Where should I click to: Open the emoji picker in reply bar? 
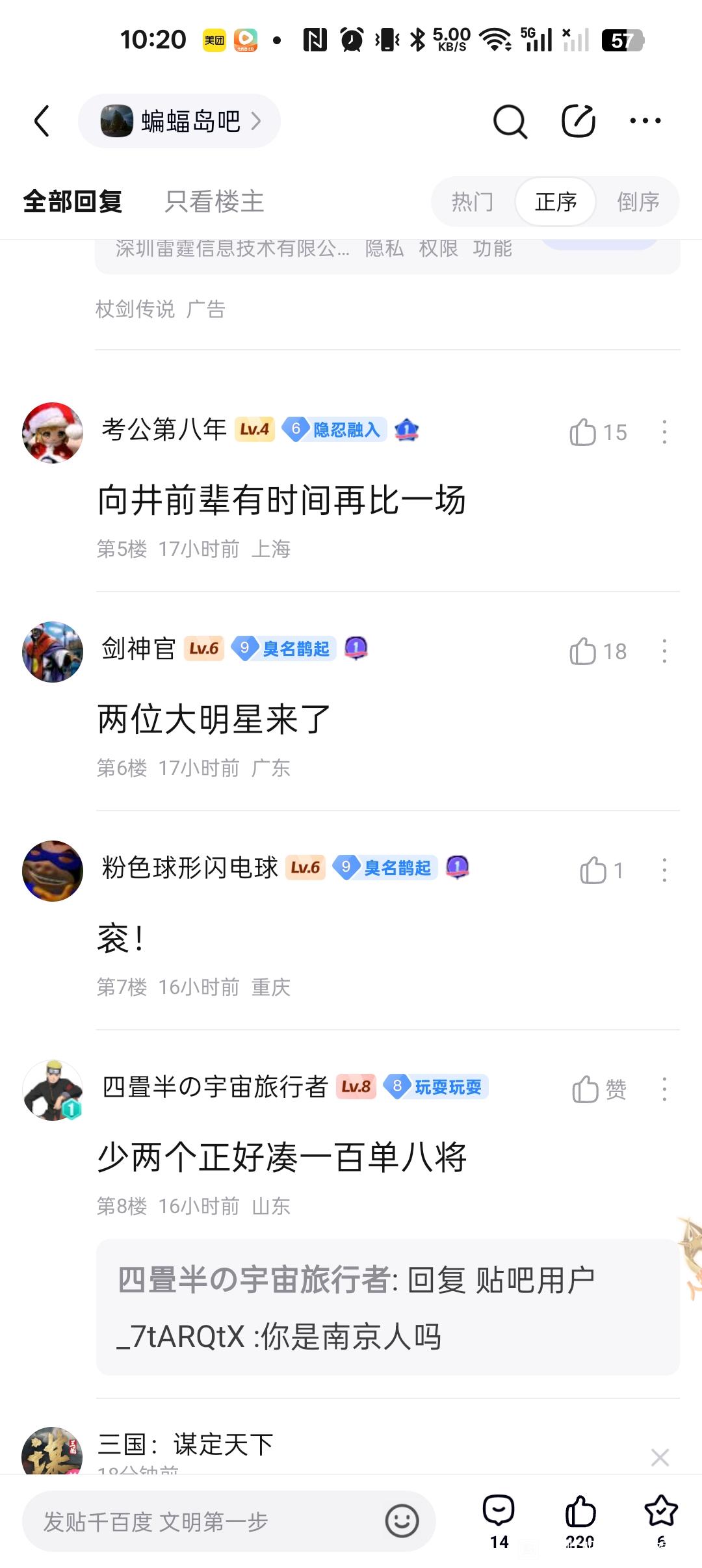(x=402, y=1521)
